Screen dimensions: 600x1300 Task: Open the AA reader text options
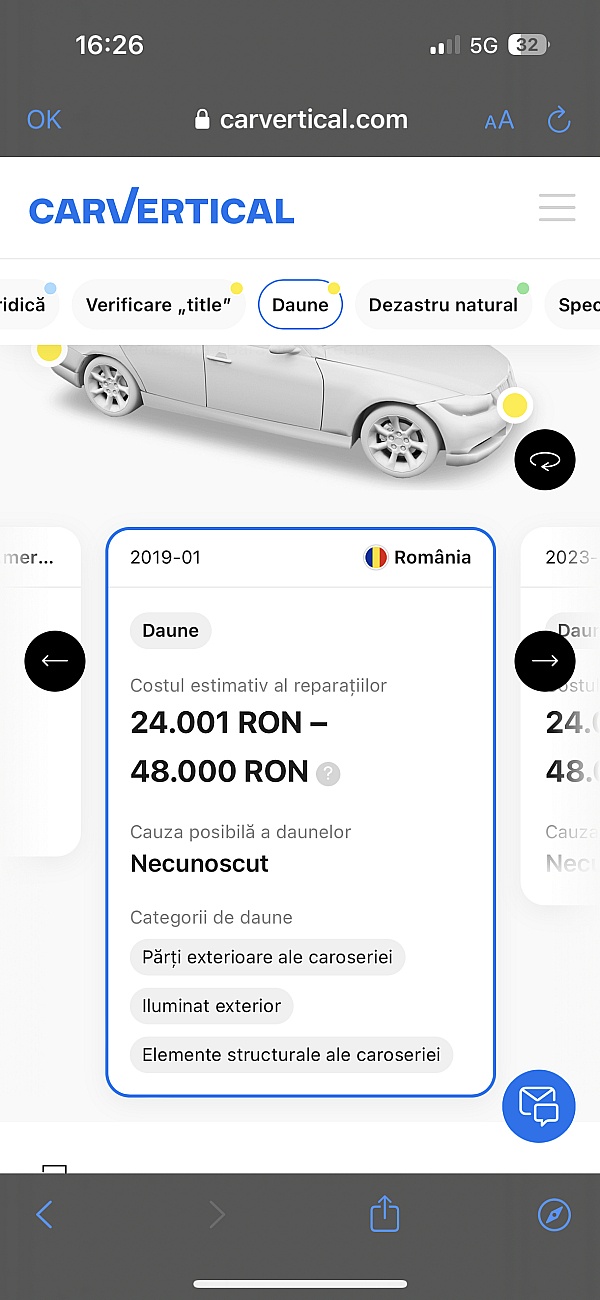click(x=499, y=121)
